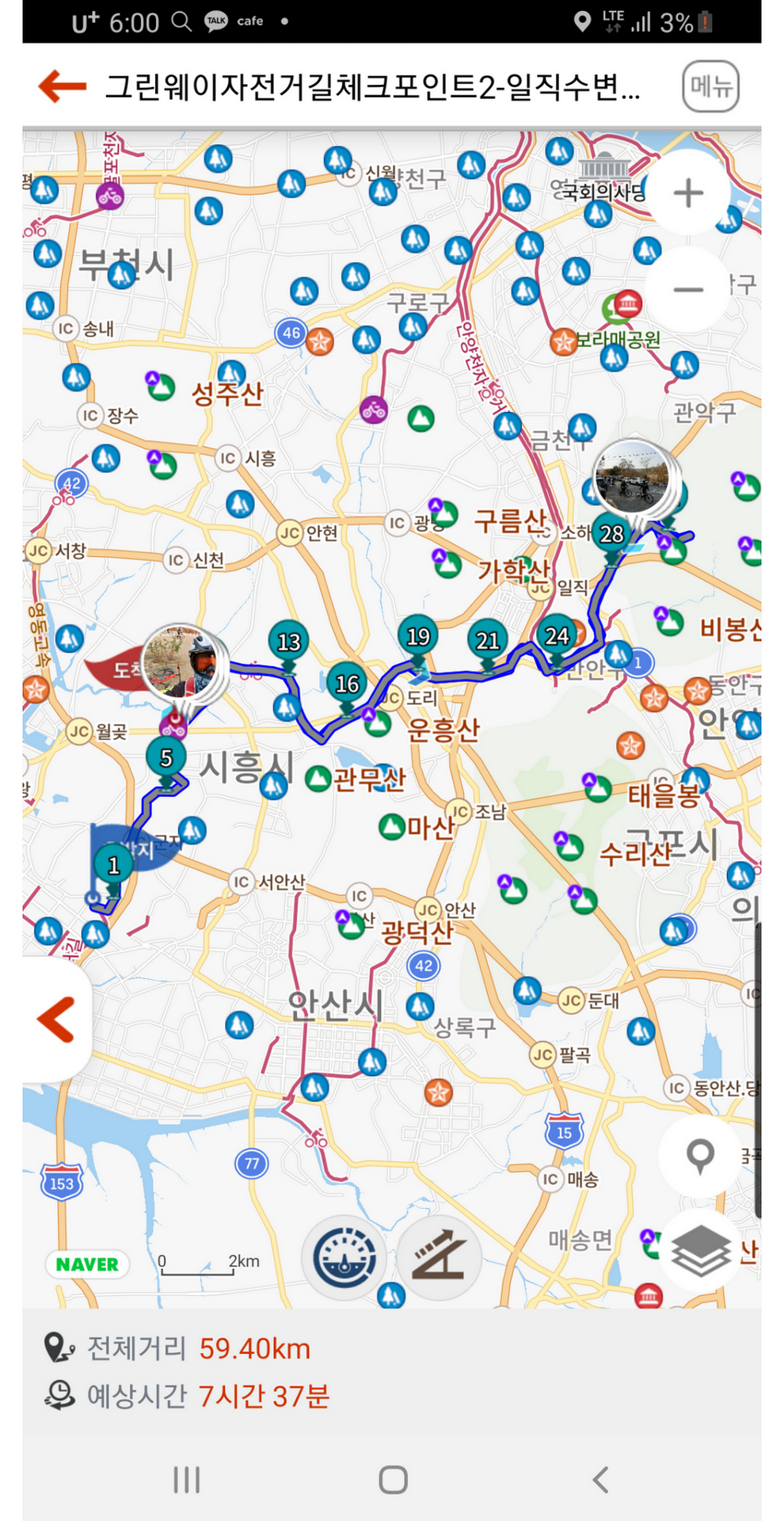Select waypoint marker 19 on the route
The image size is (784, 1521).
(x=417, y=637)
